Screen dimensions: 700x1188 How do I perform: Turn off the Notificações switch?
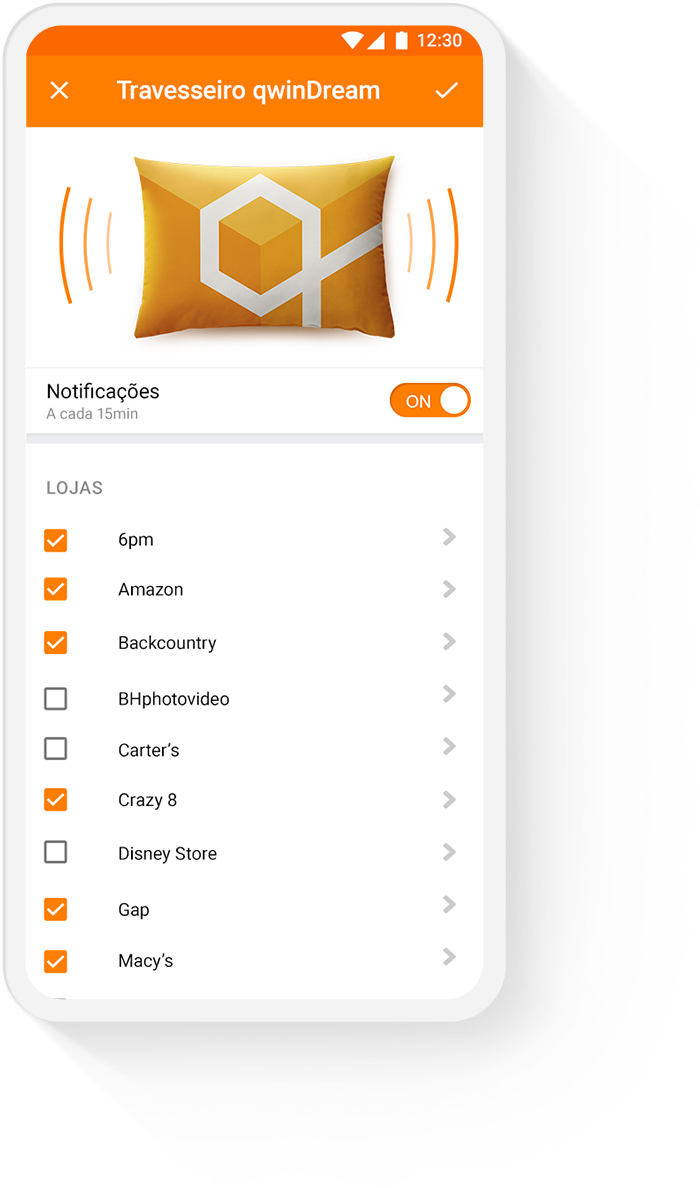430,401
